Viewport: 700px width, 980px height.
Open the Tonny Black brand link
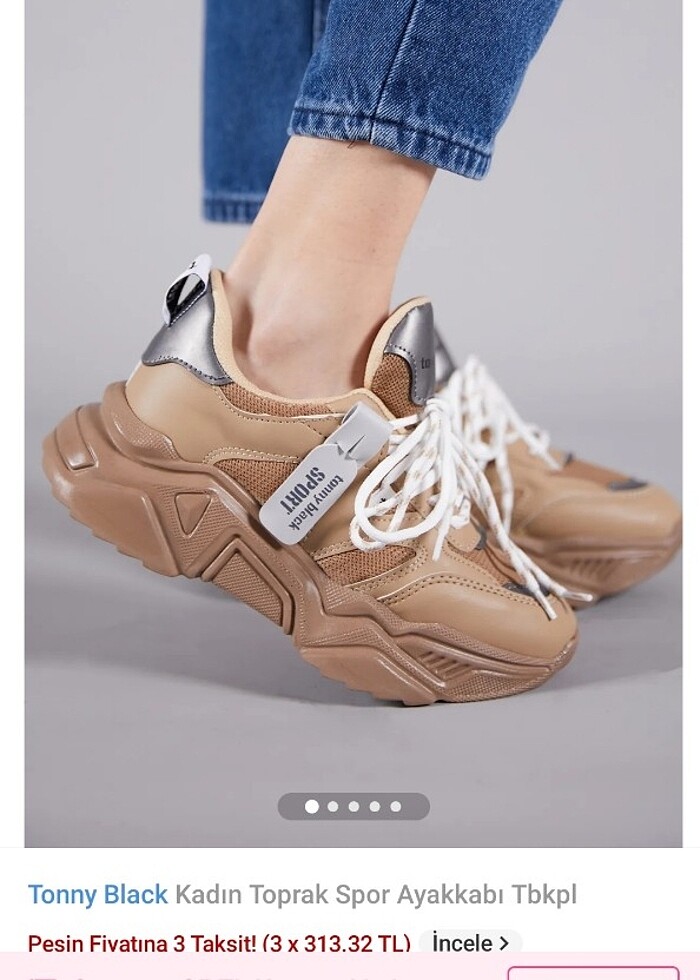click(x=97, y=894)
